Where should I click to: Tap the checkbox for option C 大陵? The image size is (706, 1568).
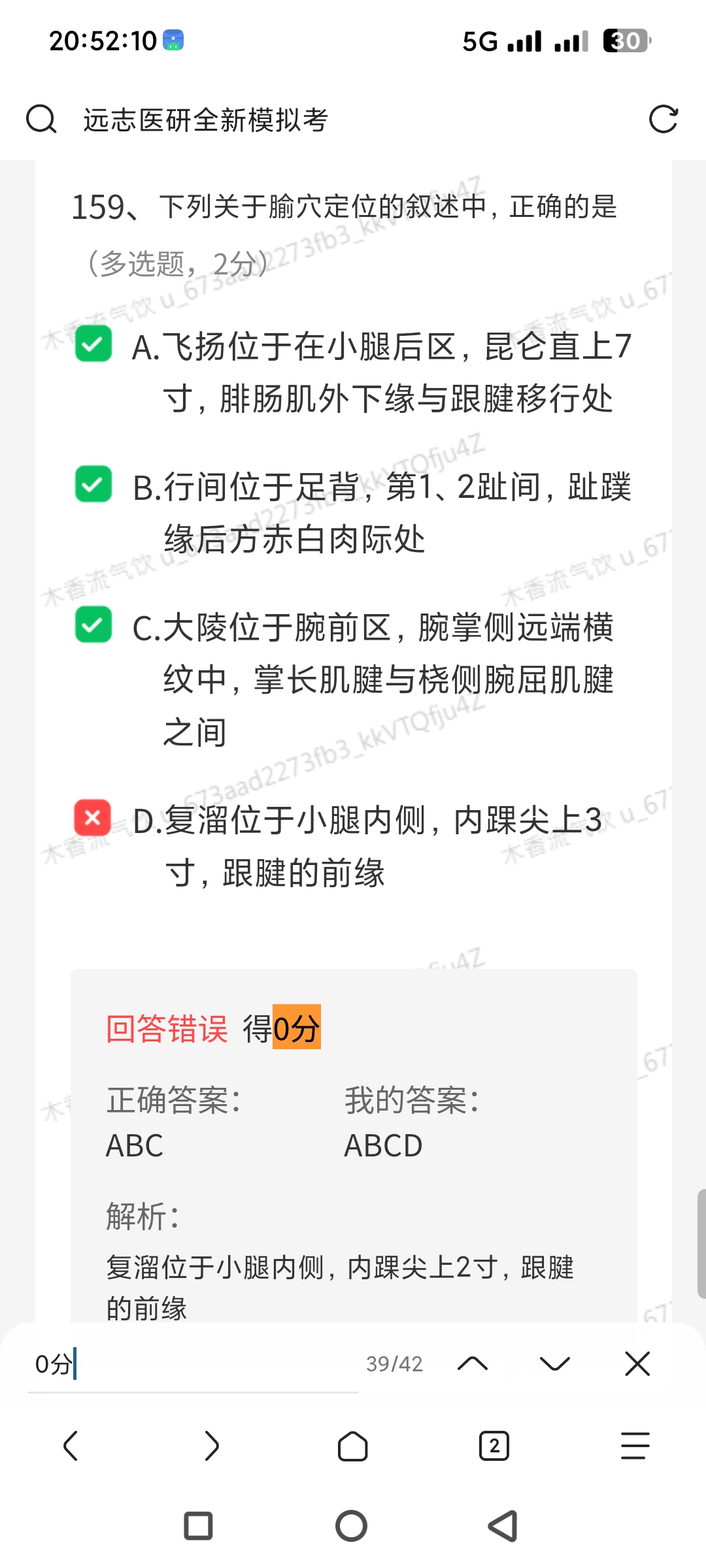coord(93,625)
